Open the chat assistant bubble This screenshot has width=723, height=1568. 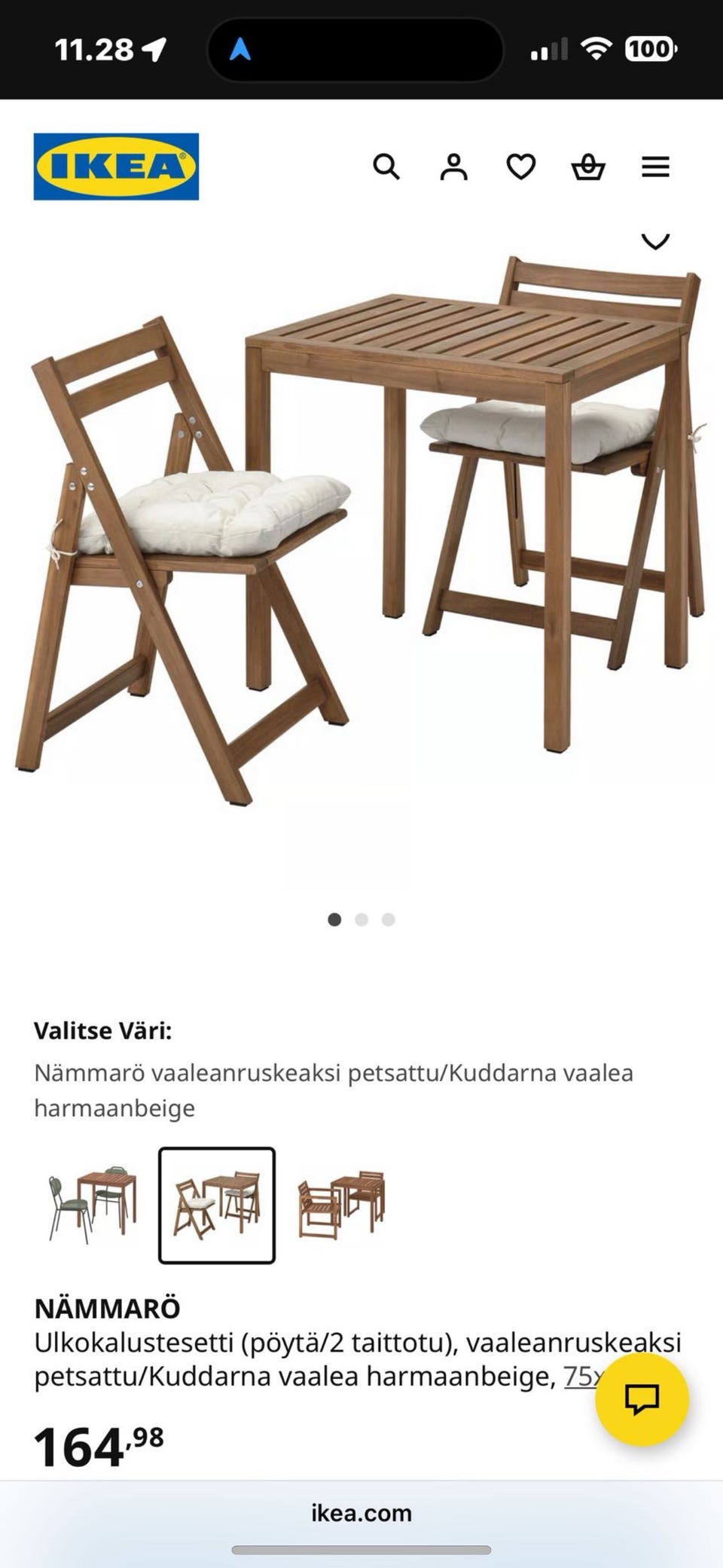(639, 1398)
